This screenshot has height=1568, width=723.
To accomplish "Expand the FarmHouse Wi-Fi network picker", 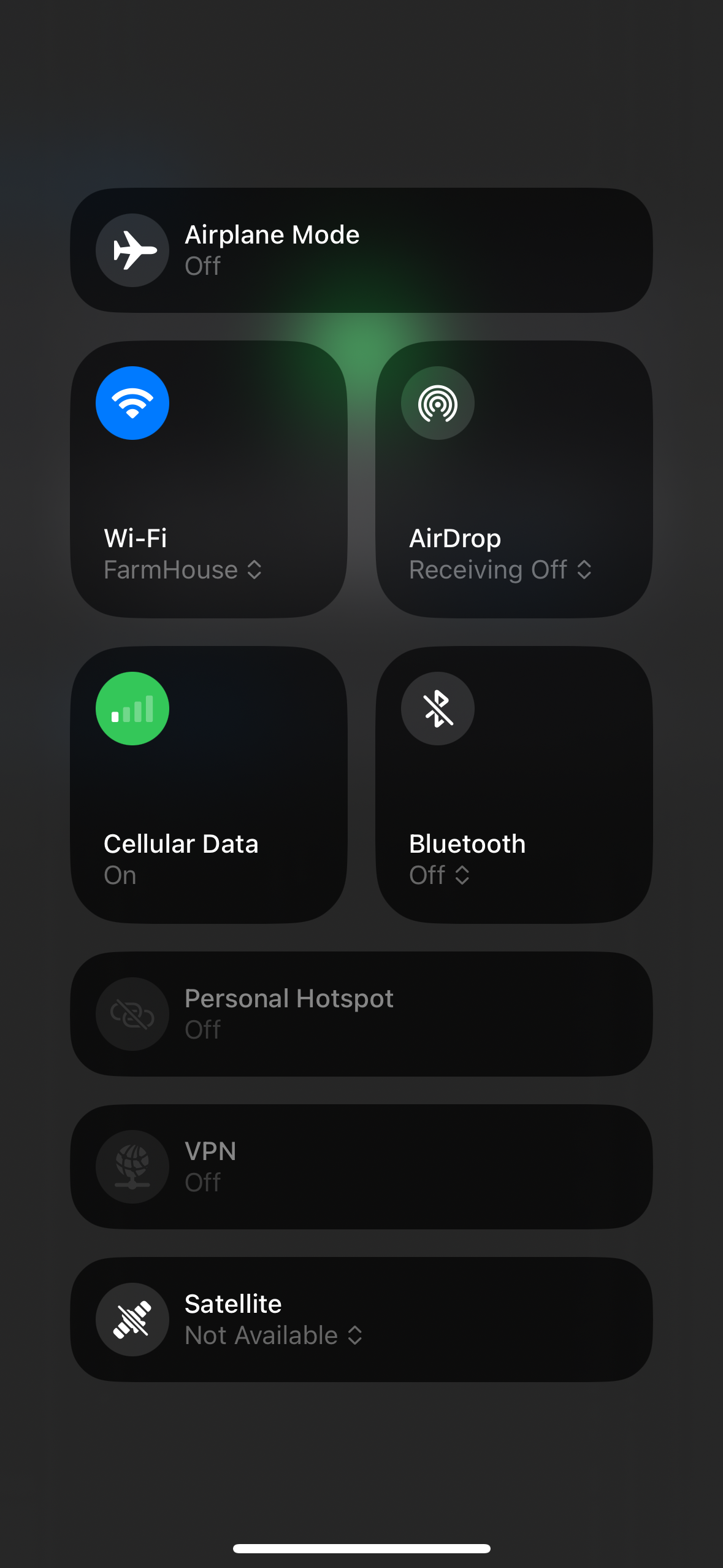I will click(183, 570).
